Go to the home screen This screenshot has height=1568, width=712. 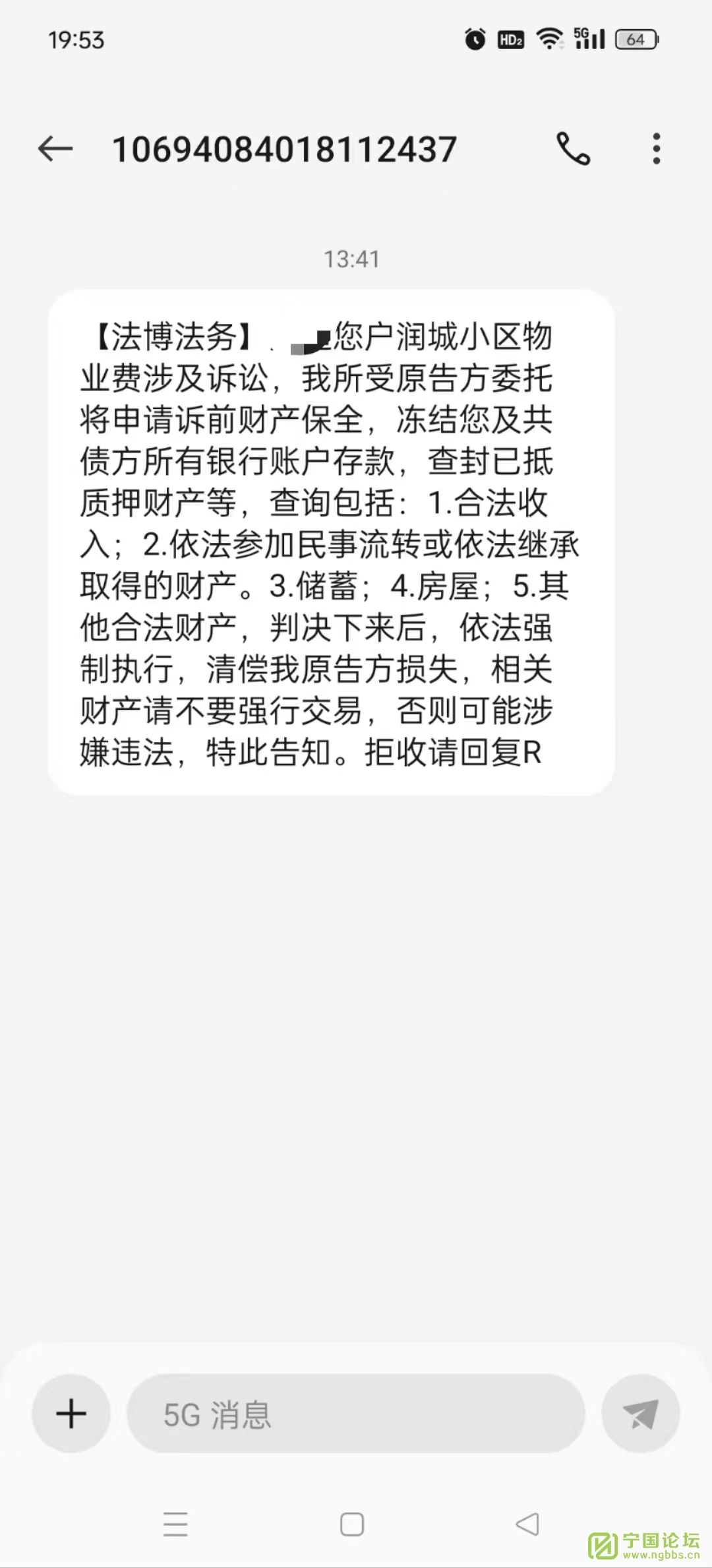point(351,1524)
